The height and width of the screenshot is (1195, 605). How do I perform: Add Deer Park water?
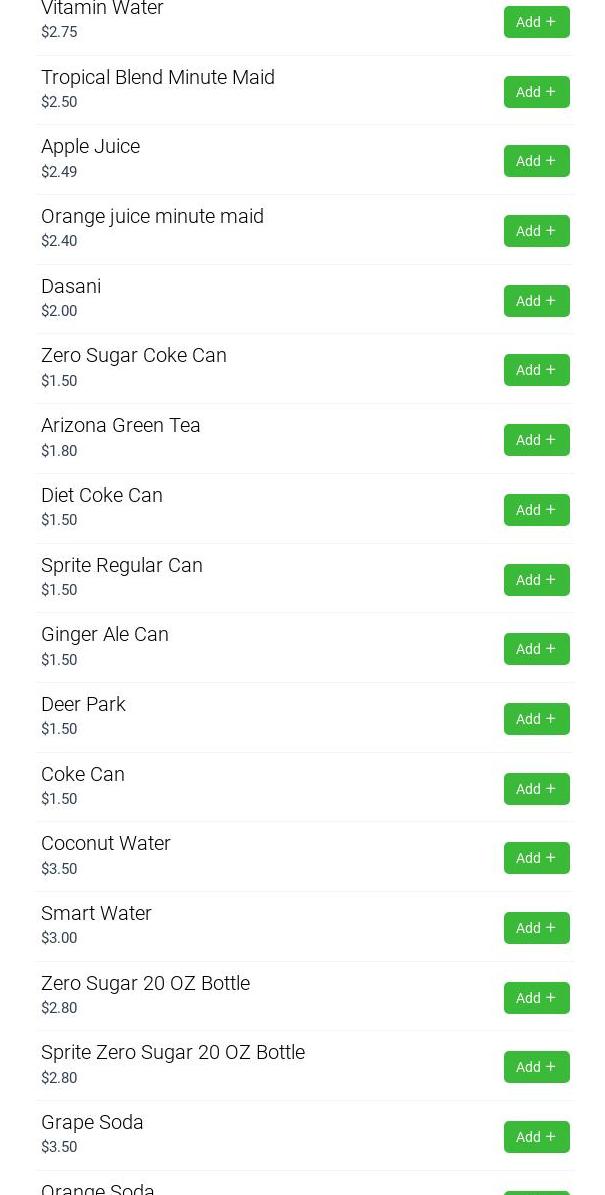click(x=536, y=719)
